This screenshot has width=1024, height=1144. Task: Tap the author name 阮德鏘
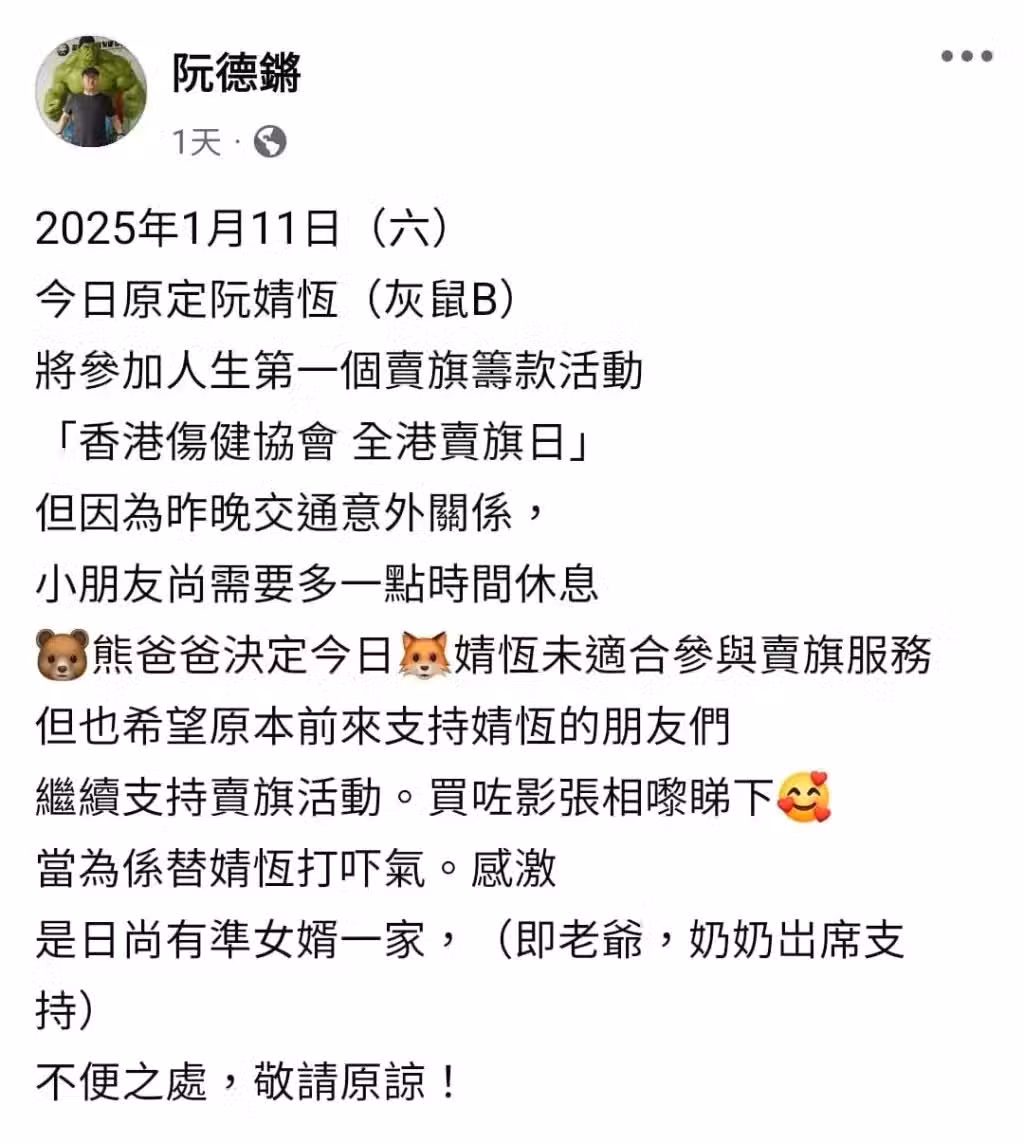pyautogui.click(x=236, y=73)
